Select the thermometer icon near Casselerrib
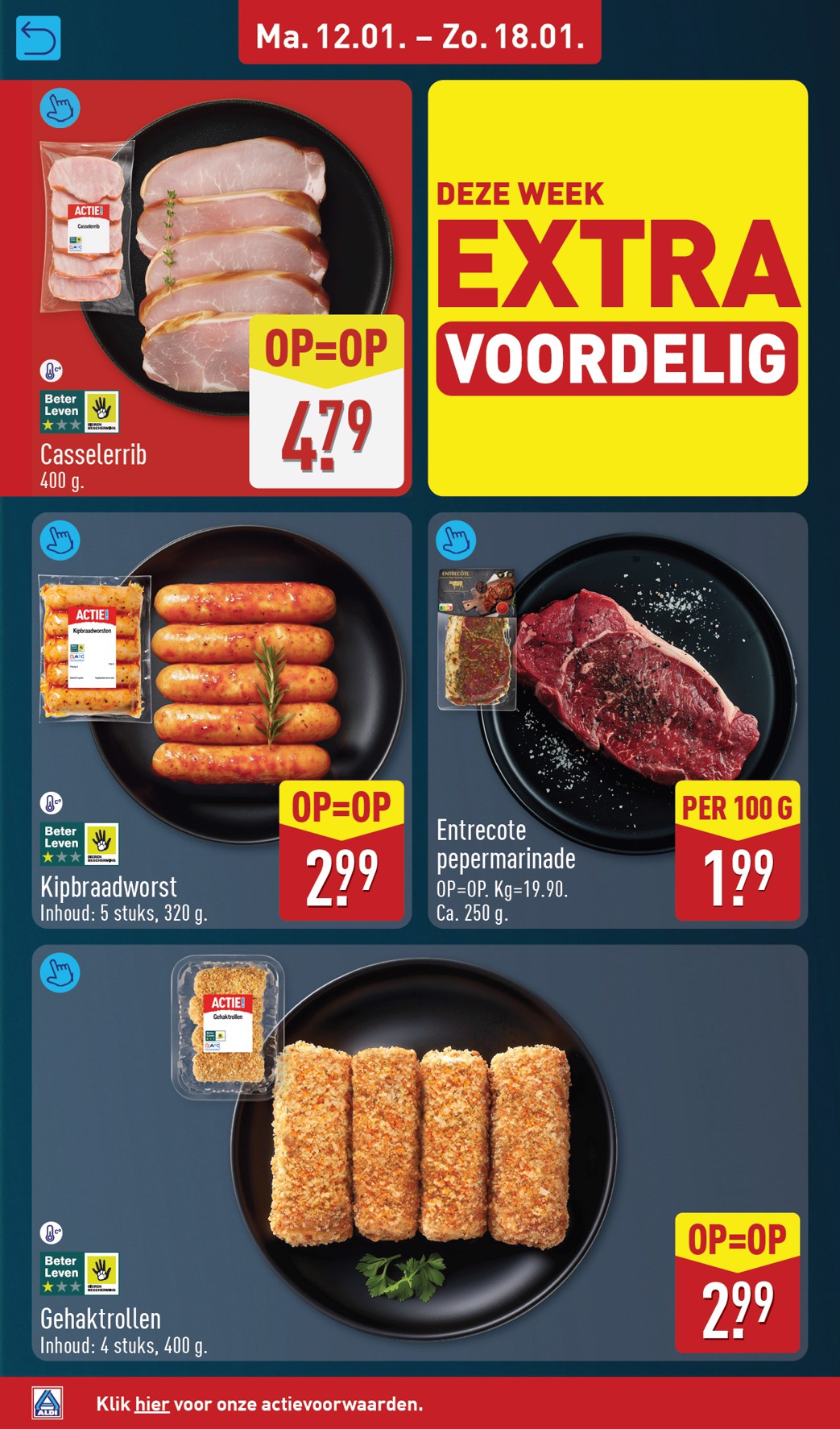840x1429 pixels. point(50,371)
